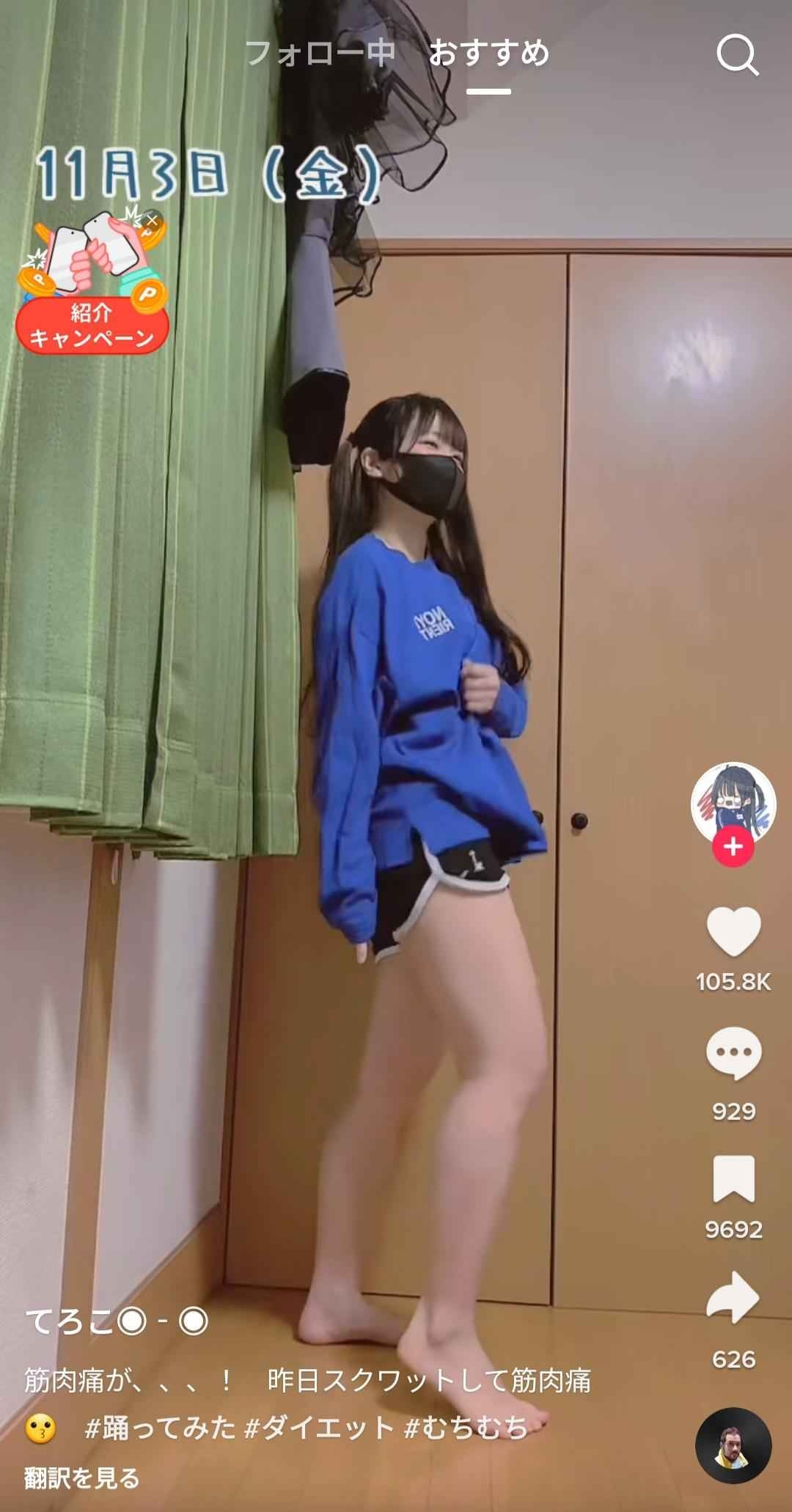The height and width of the screenshot is (1512, 792).
Task: Open hashtag #踊ってみた
Action: tap(161, 1428)
